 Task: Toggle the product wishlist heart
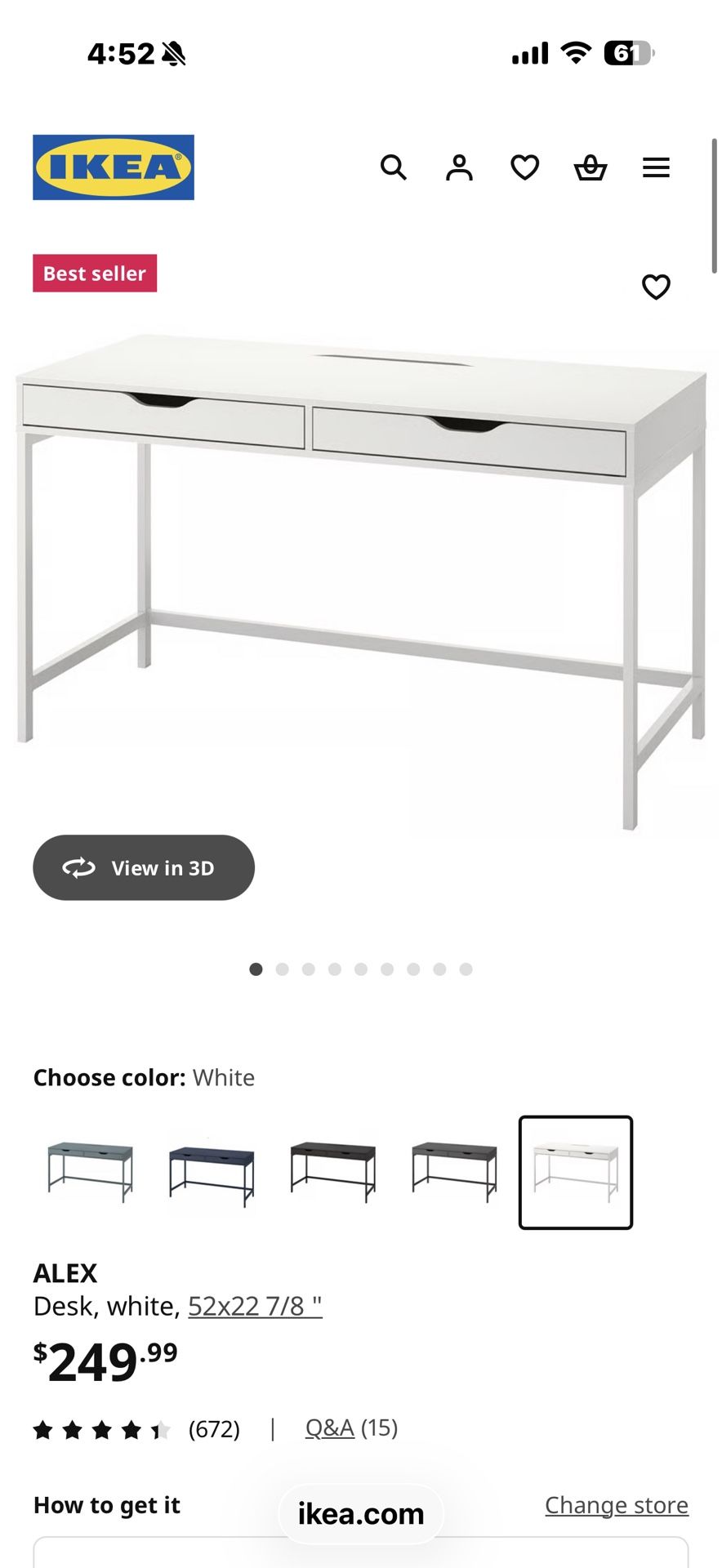pyautogui.click(x=656, y=287)
